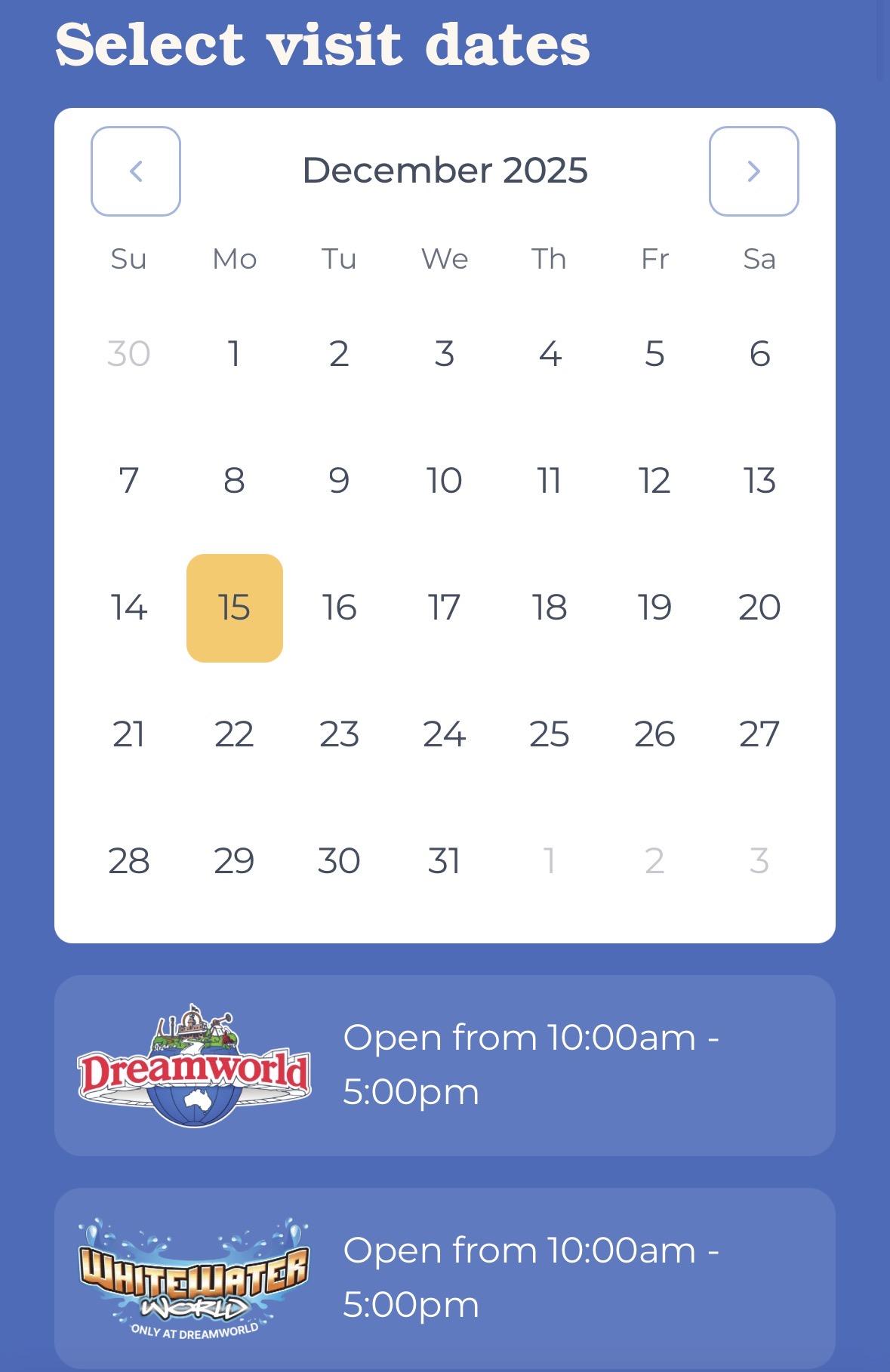This screenshot has width=890, height=1372.
Task: Choose December 16 as visit date
Action: pos(339,608)
